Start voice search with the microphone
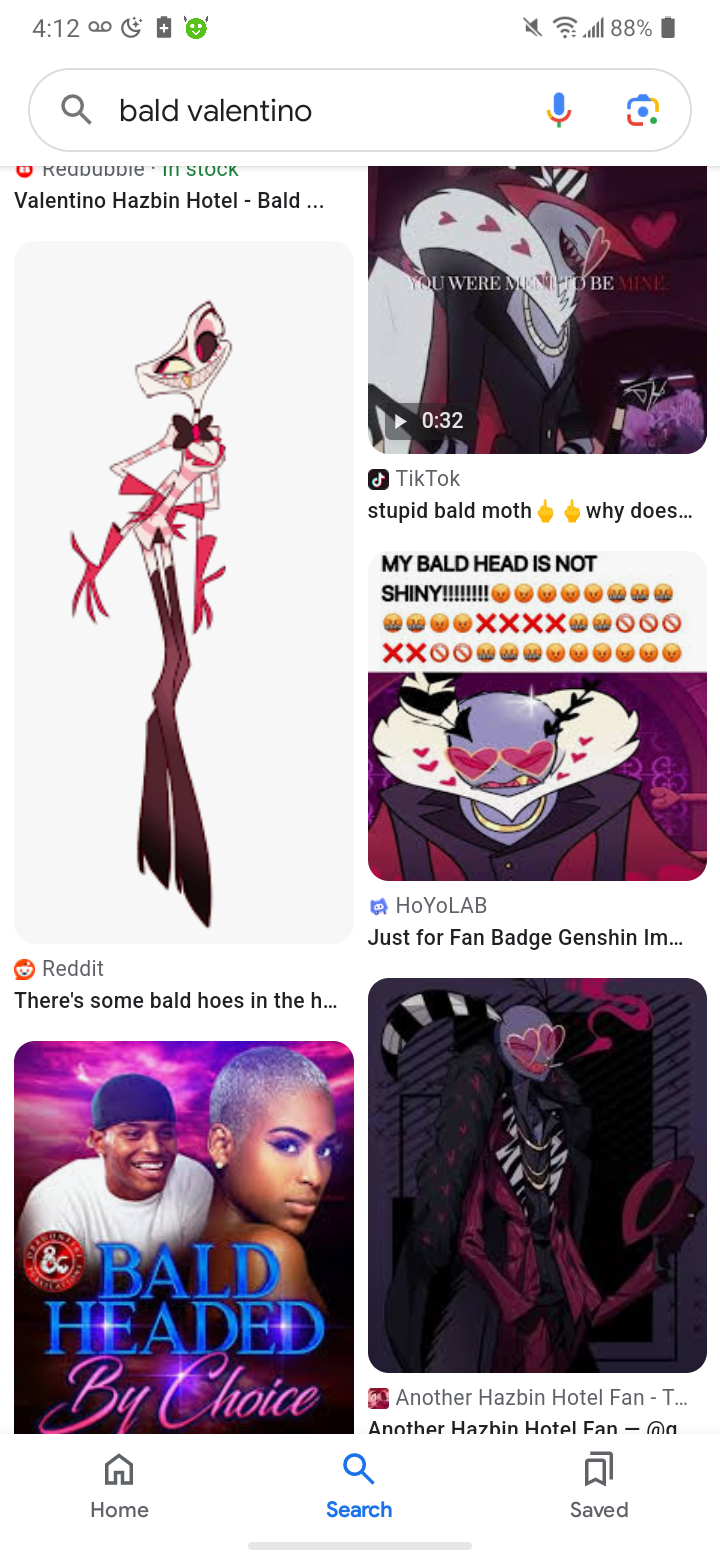Image resolution: width=720 pixels, height=1560 pixels. 559,110
